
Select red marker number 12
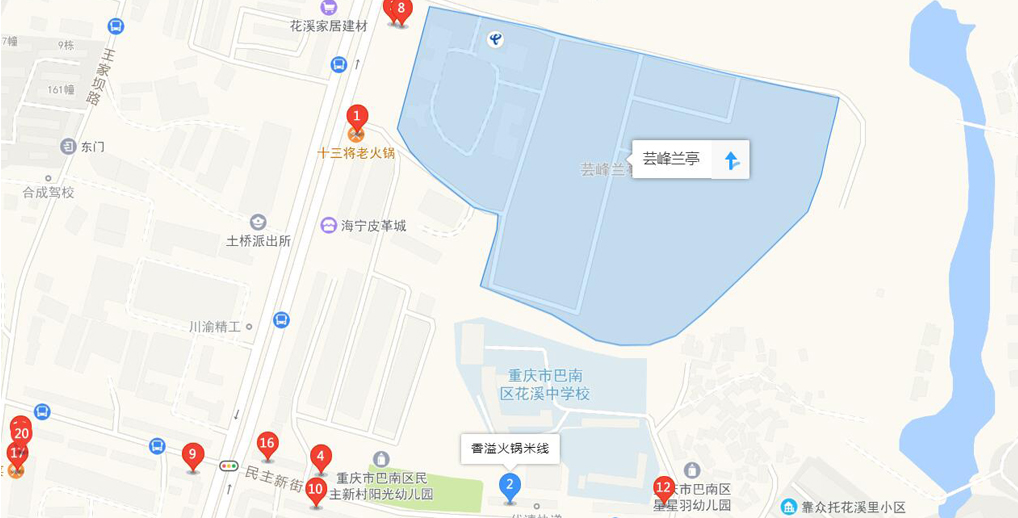click(x=663, y=488)
